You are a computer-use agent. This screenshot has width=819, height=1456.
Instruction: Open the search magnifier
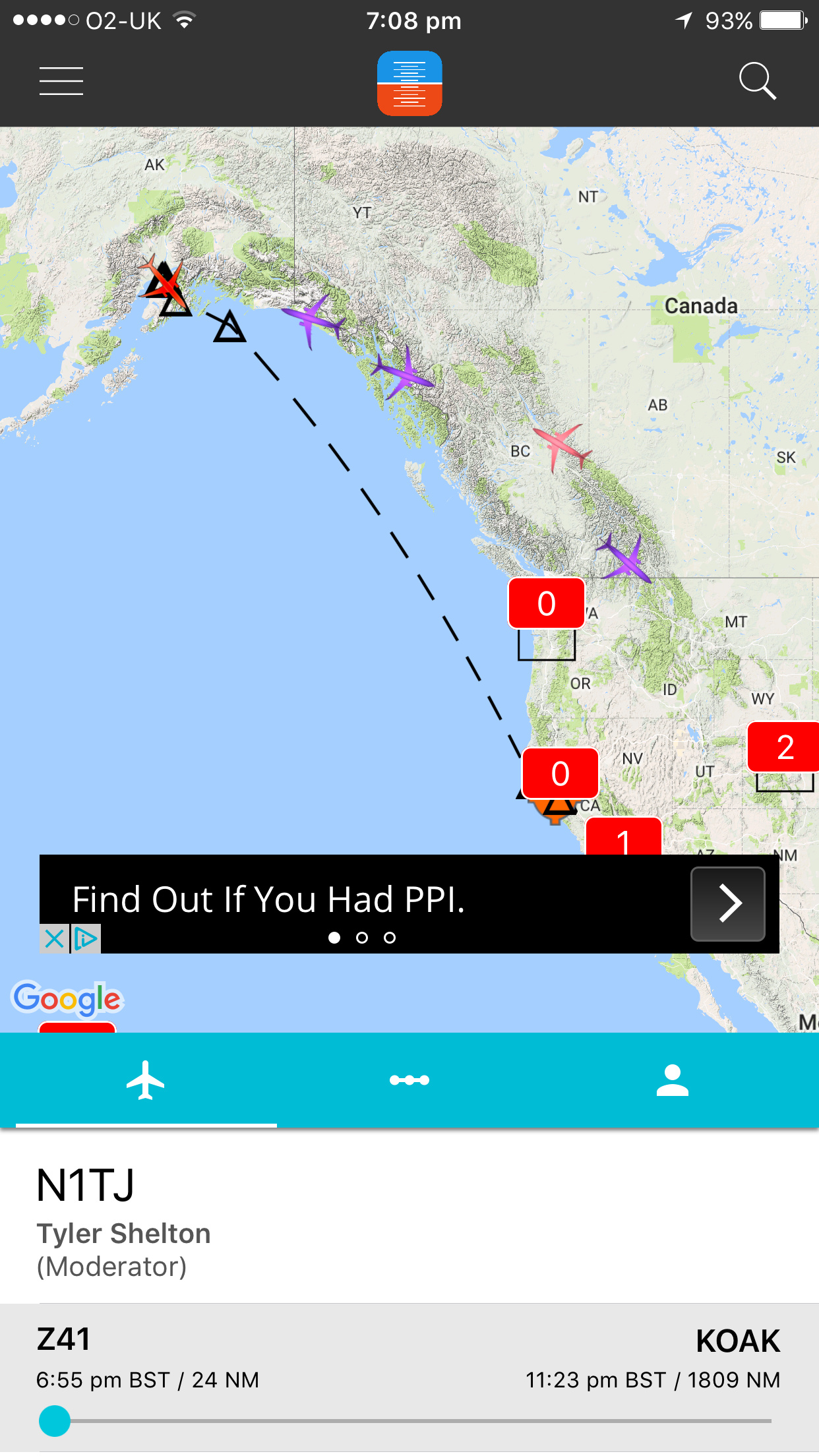[x=757, y=81]
